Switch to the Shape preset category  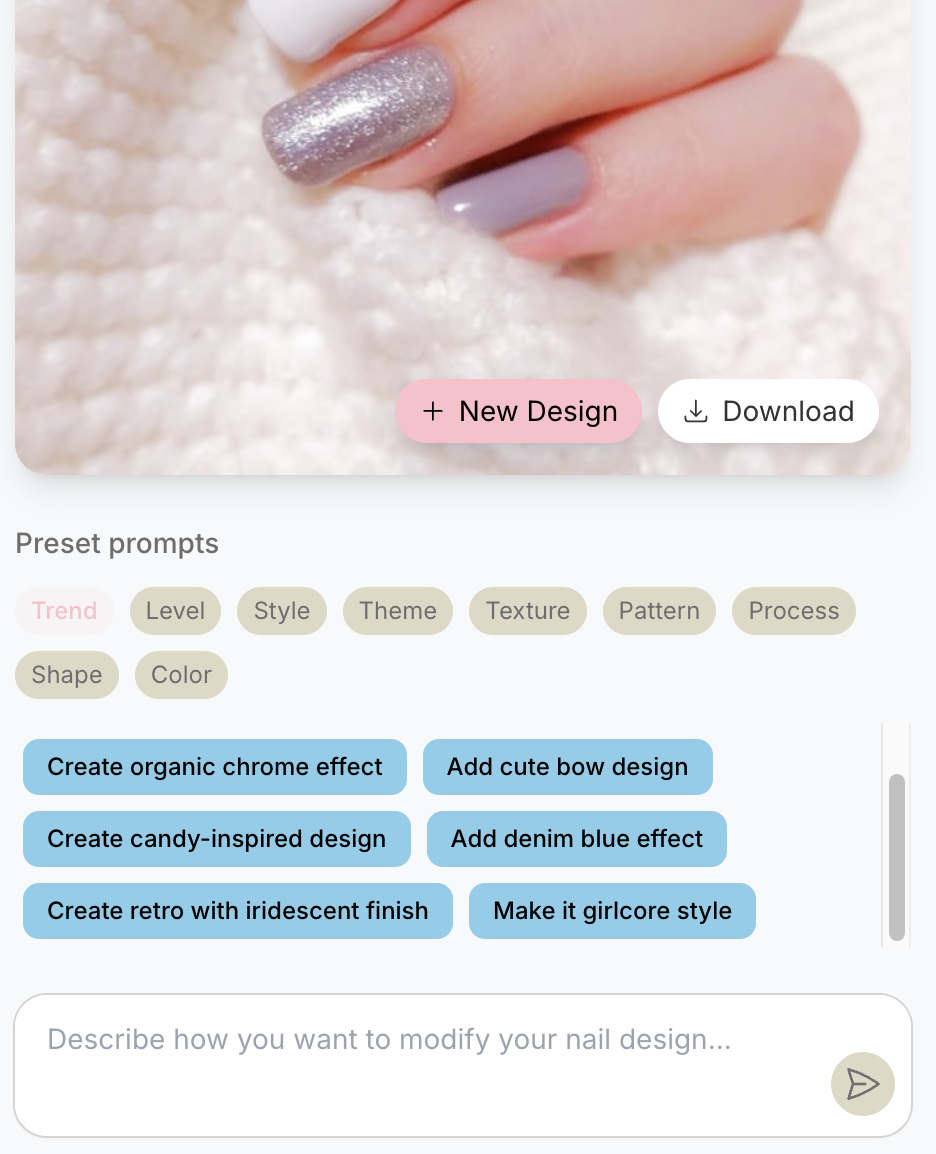[x=67, y=675]
